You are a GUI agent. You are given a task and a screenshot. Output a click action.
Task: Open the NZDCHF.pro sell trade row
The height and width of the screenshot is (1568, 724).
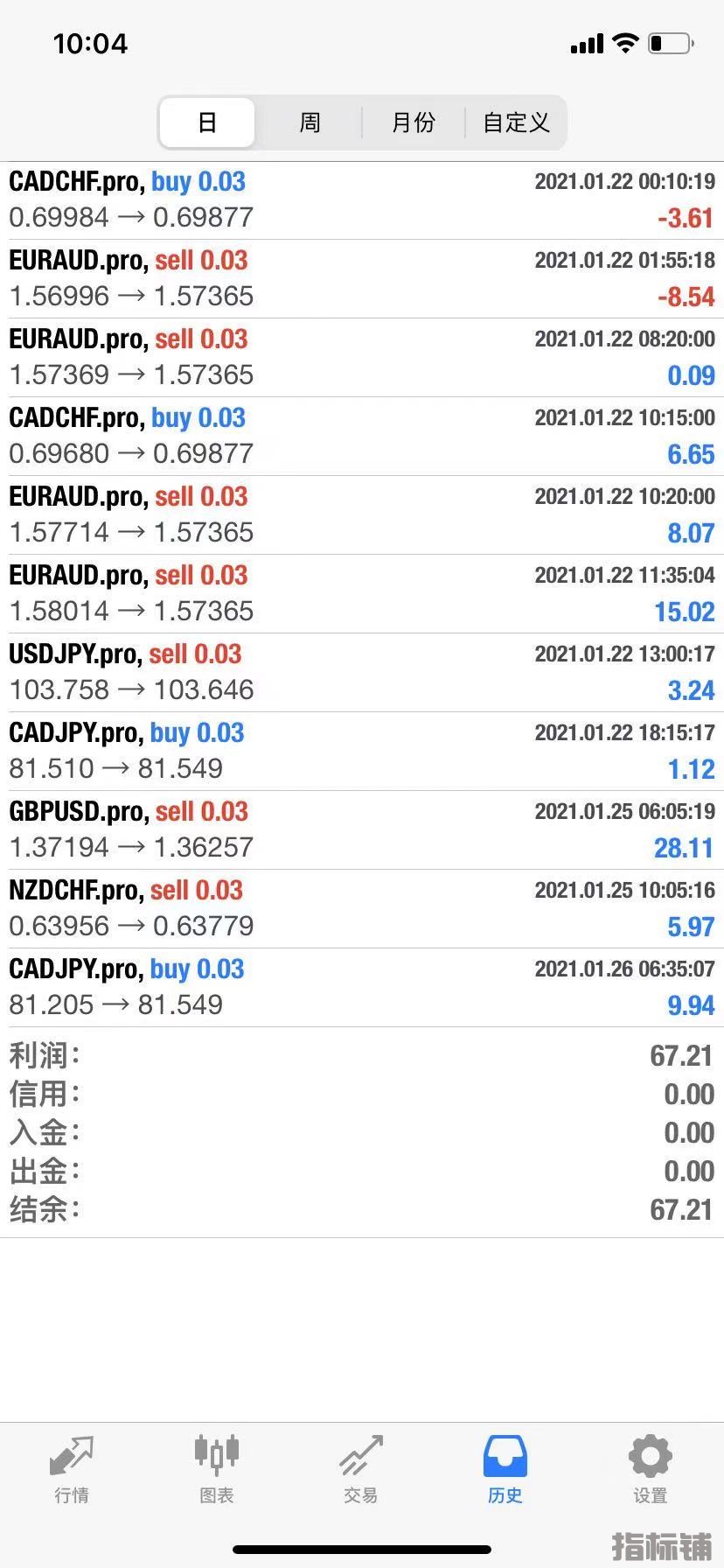click(362, 908)
